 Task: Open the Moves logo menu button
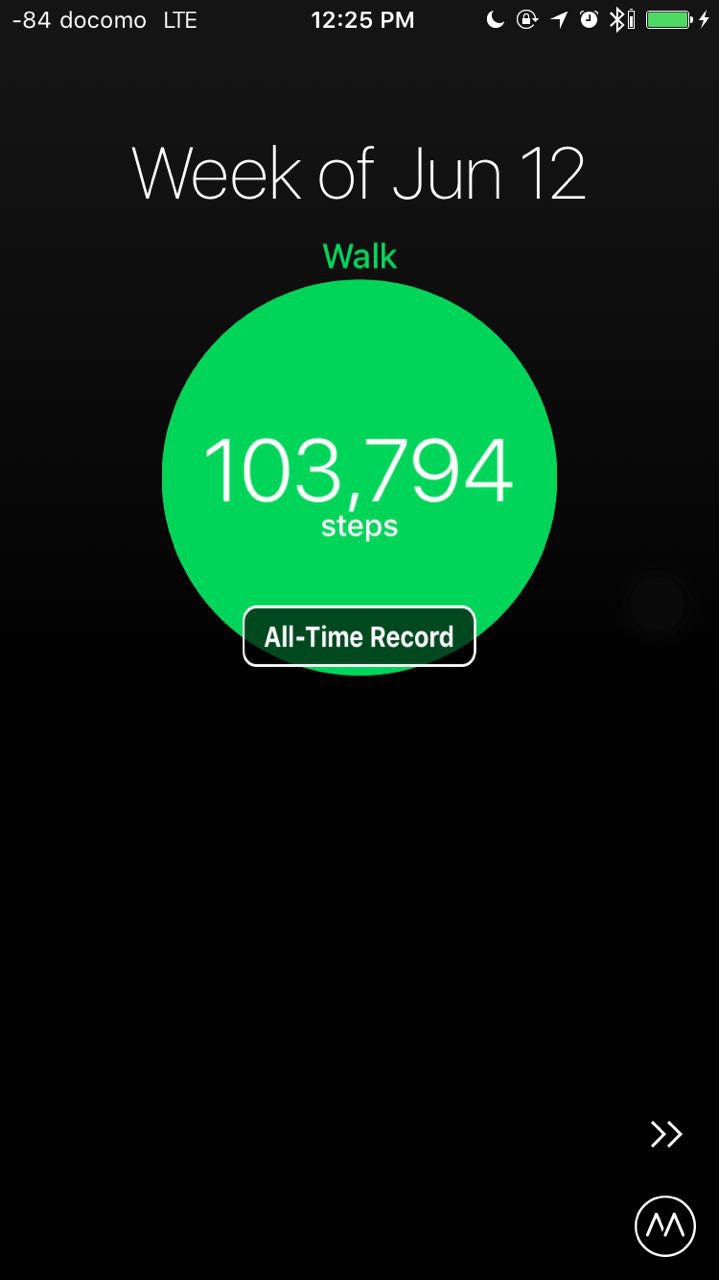click(665, 1225)
